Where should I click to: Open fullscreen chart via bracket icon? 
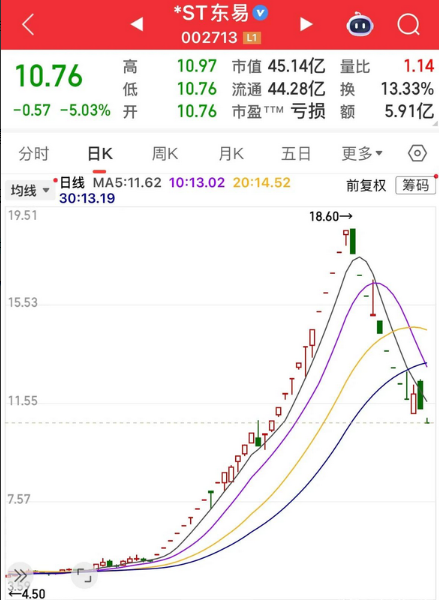[84, 575]
